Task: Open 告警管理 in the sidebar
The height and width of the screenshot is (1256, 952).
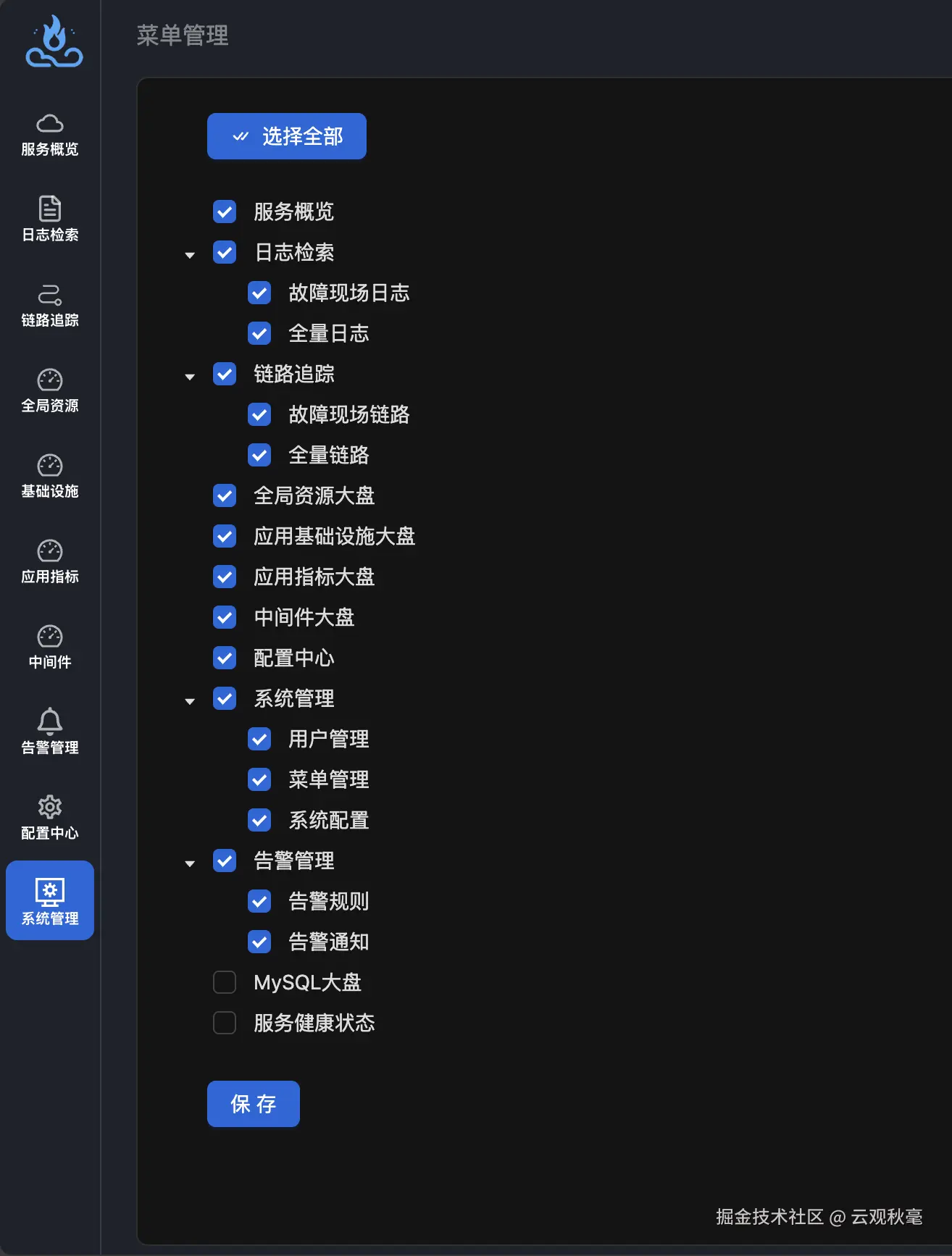Action: (x=50, y=732)
